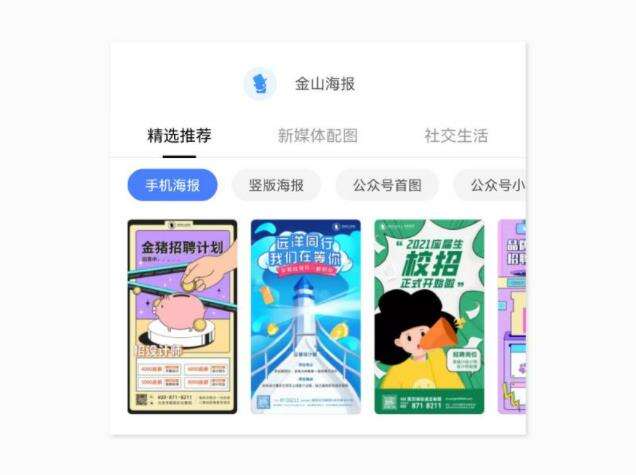
Task: Choose the 公众号首图 chip
Action: 386,185
